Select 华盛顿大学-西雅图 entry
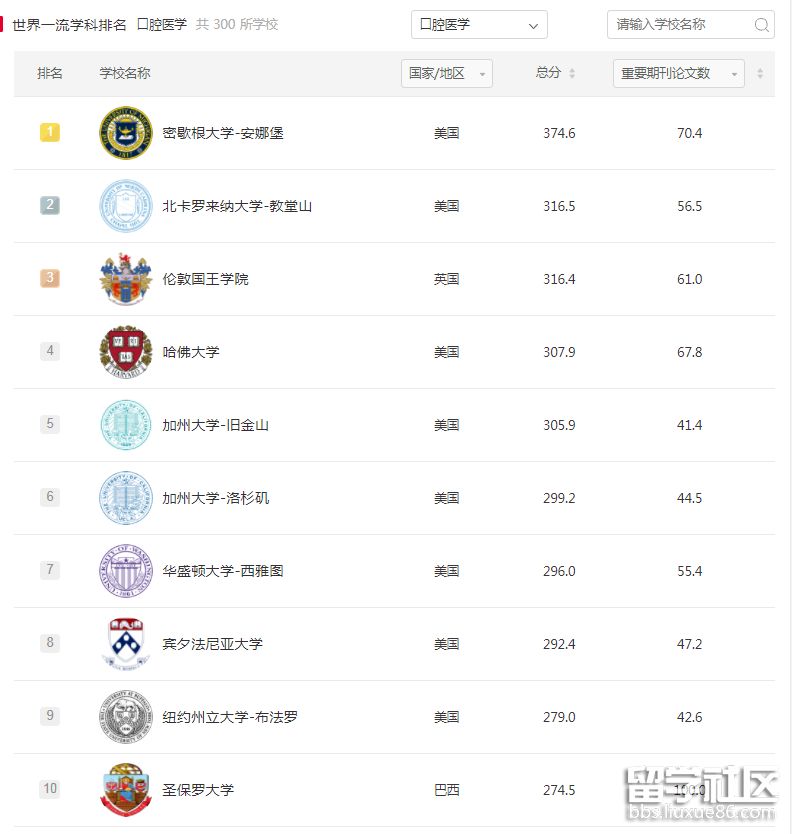Image resolution: width=792 pixels, height=834 pixels. click(x=223, y=571)
